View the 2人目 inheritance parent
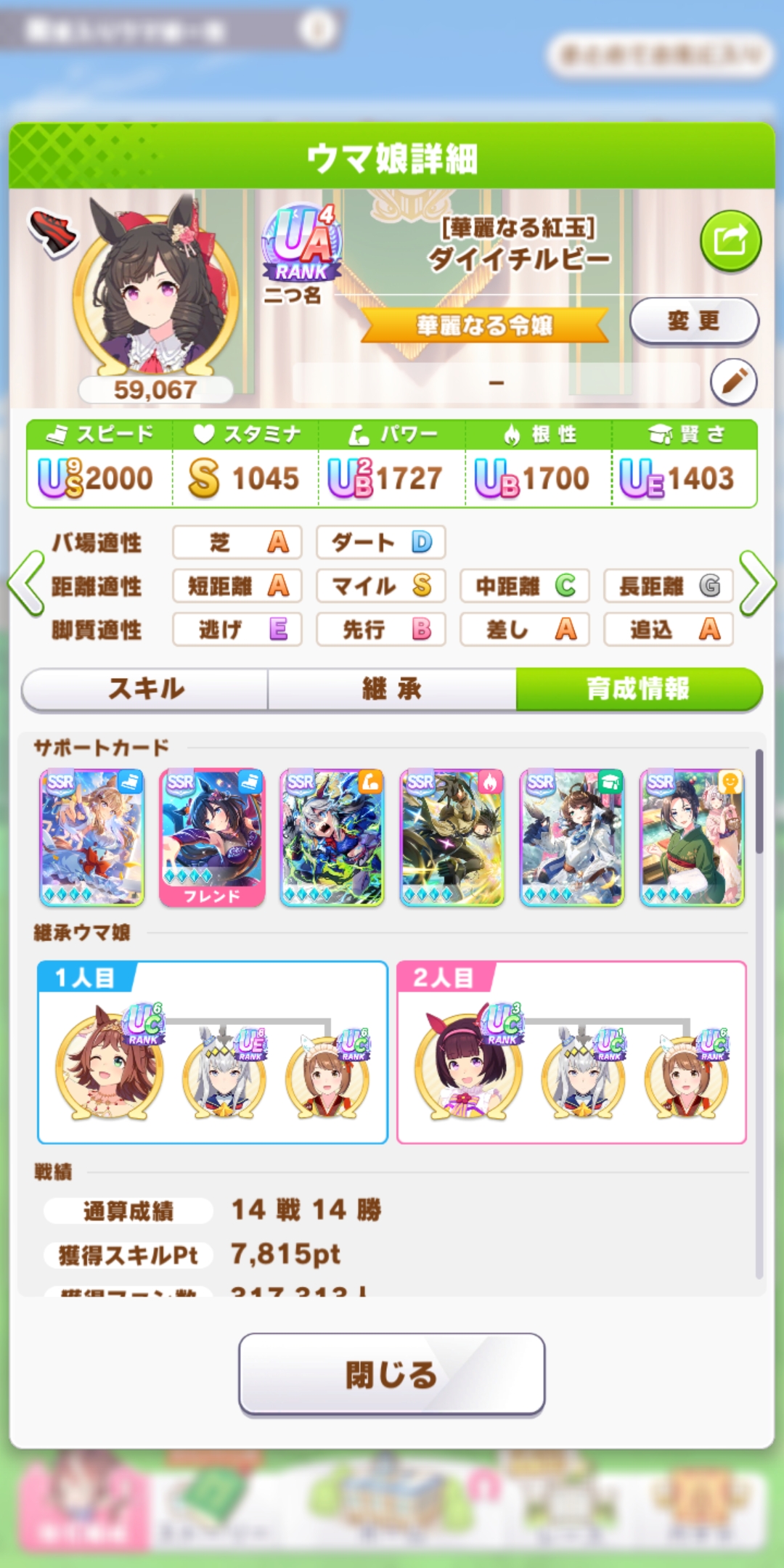The image size is (784, 1568). (469, 1064)
